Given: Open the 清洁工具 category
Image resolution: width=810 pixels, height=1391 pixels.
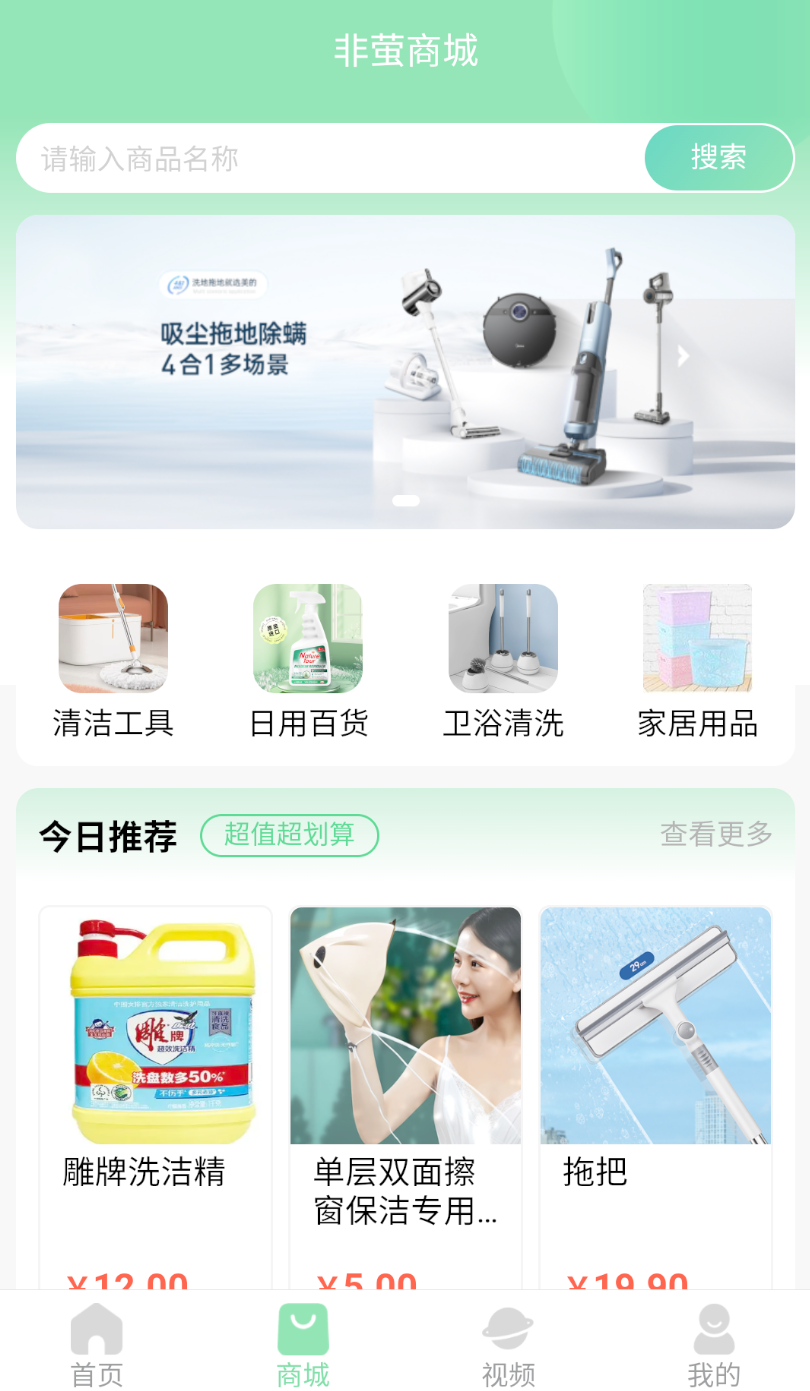Looking at the screenshot, I should 113,662.
